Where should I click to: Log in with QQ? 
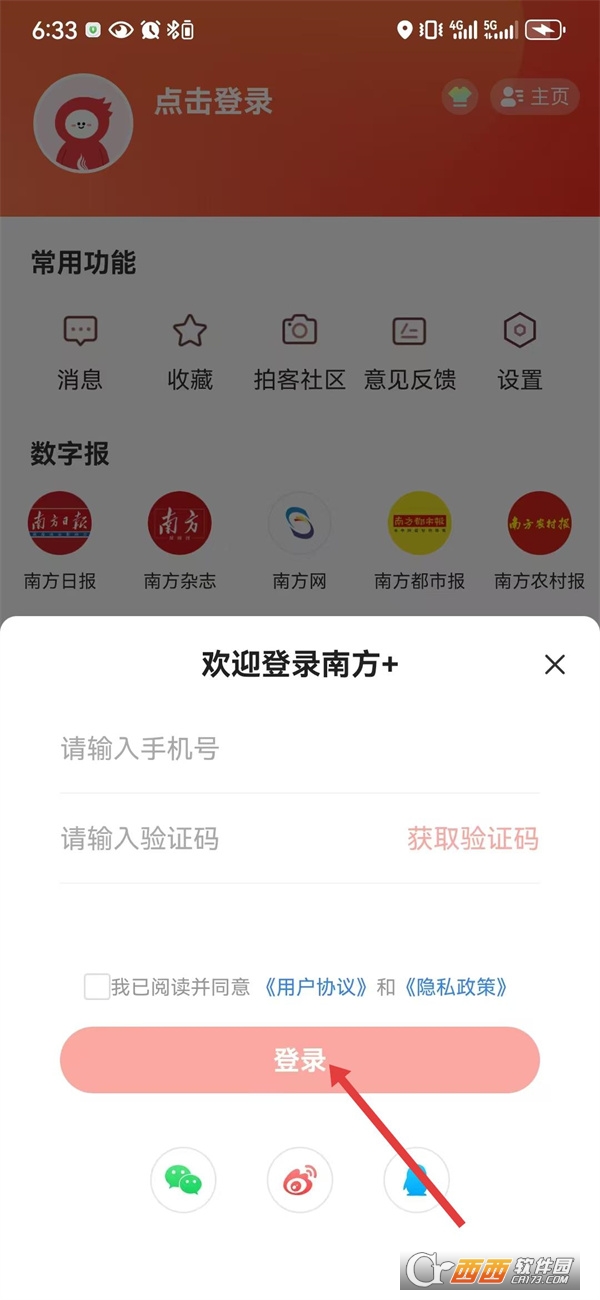click(417, 1180)
